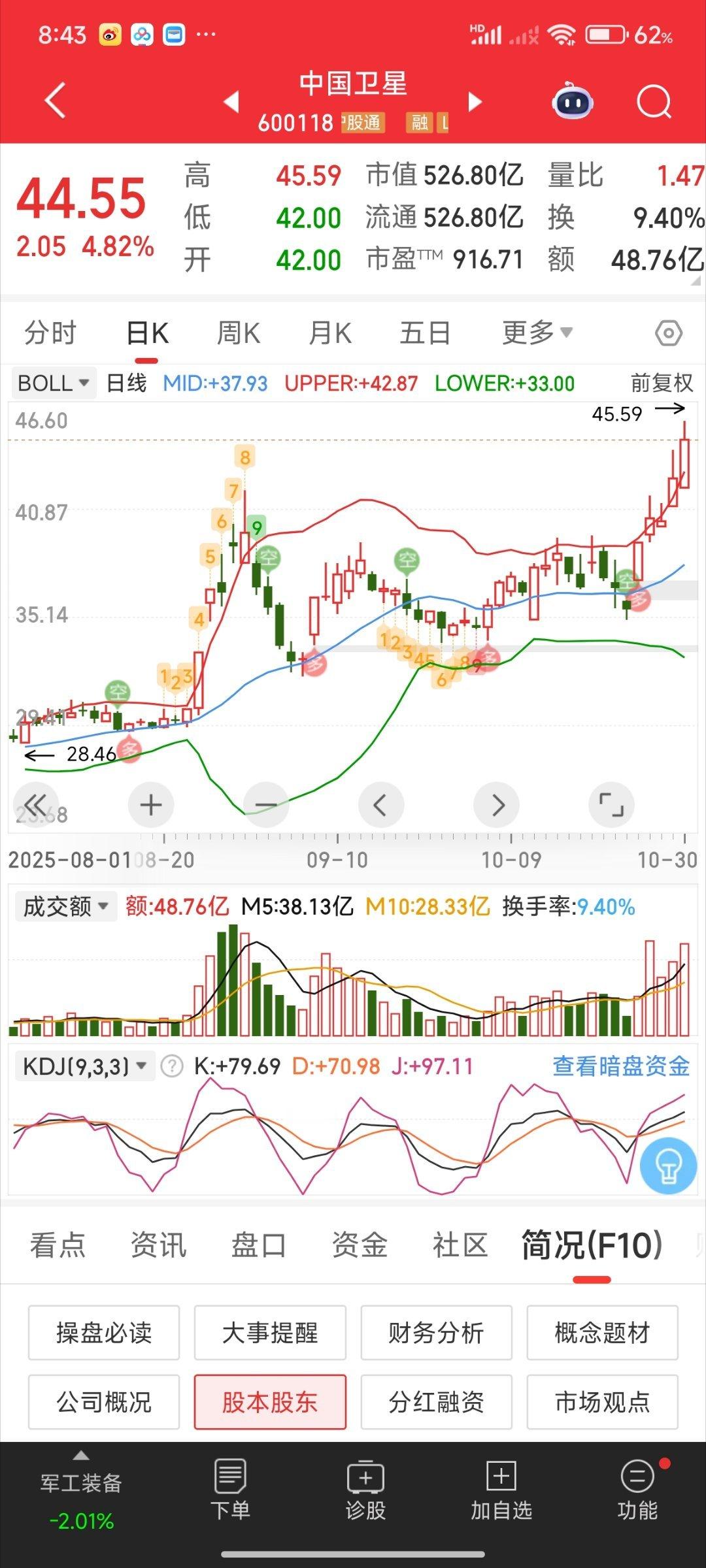Open the search magnifier

[x=652, y=103]
